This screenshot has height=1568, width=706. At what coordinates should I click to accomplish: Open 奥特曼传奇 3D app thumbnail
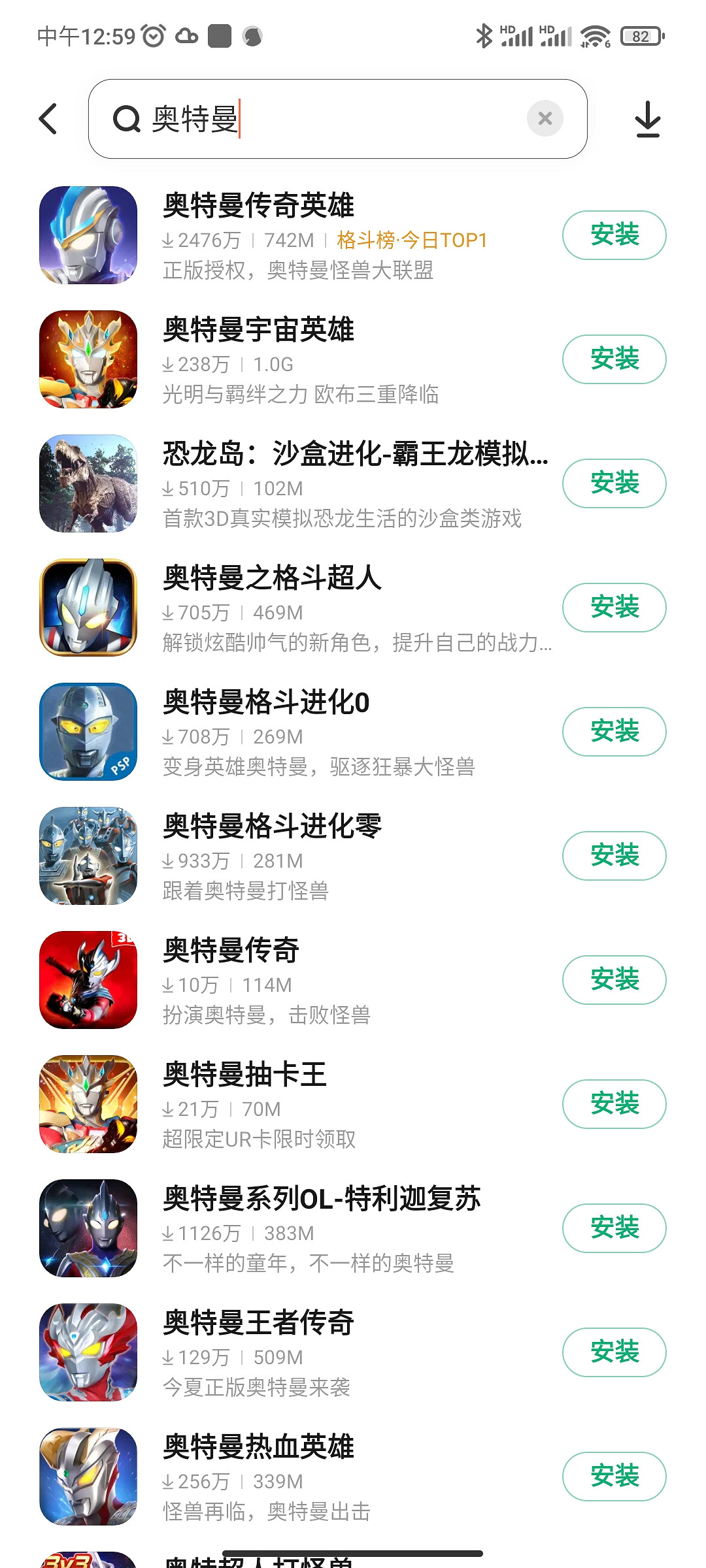[x=89, y=980]
